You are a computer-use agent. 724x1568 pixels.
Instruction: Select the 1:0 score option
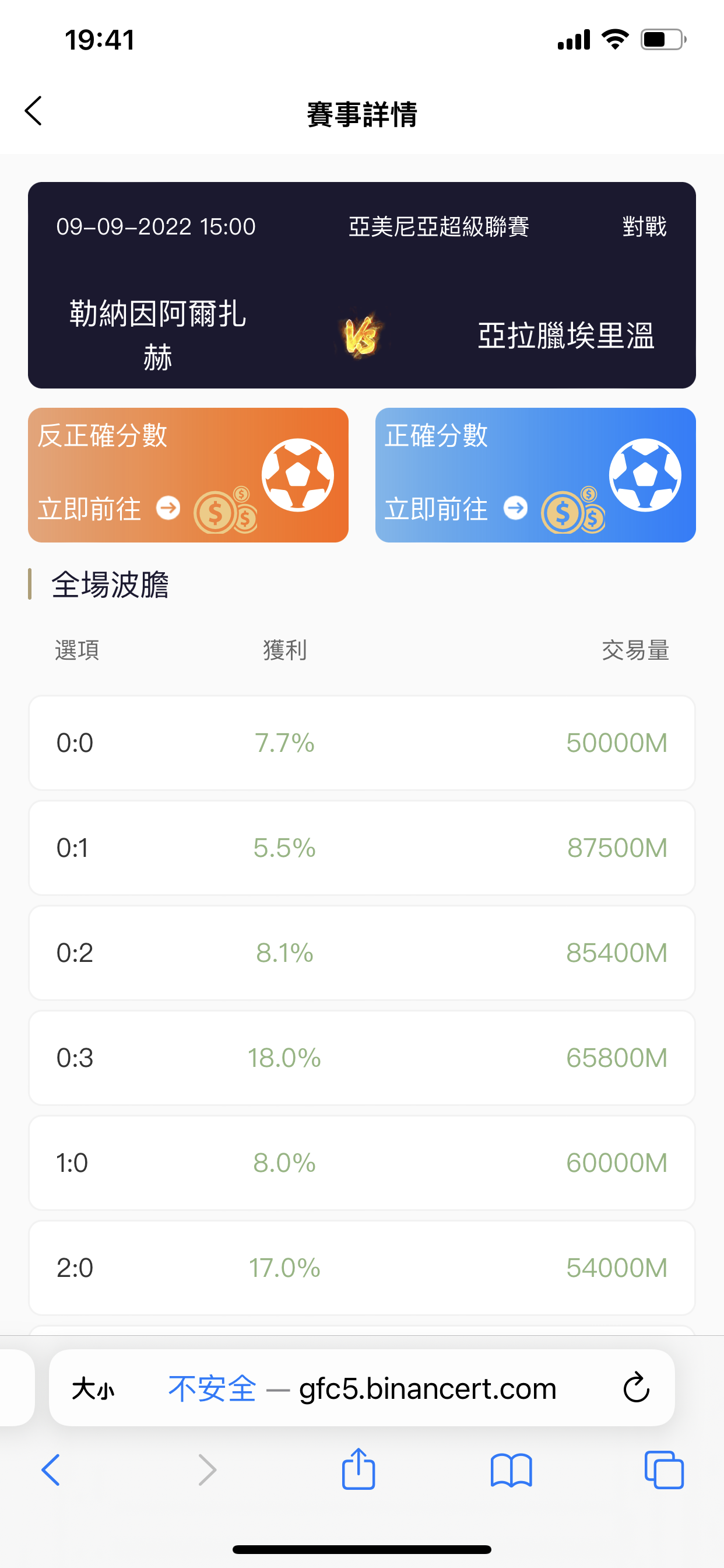pyautogui.click(x=362, y=1163)
